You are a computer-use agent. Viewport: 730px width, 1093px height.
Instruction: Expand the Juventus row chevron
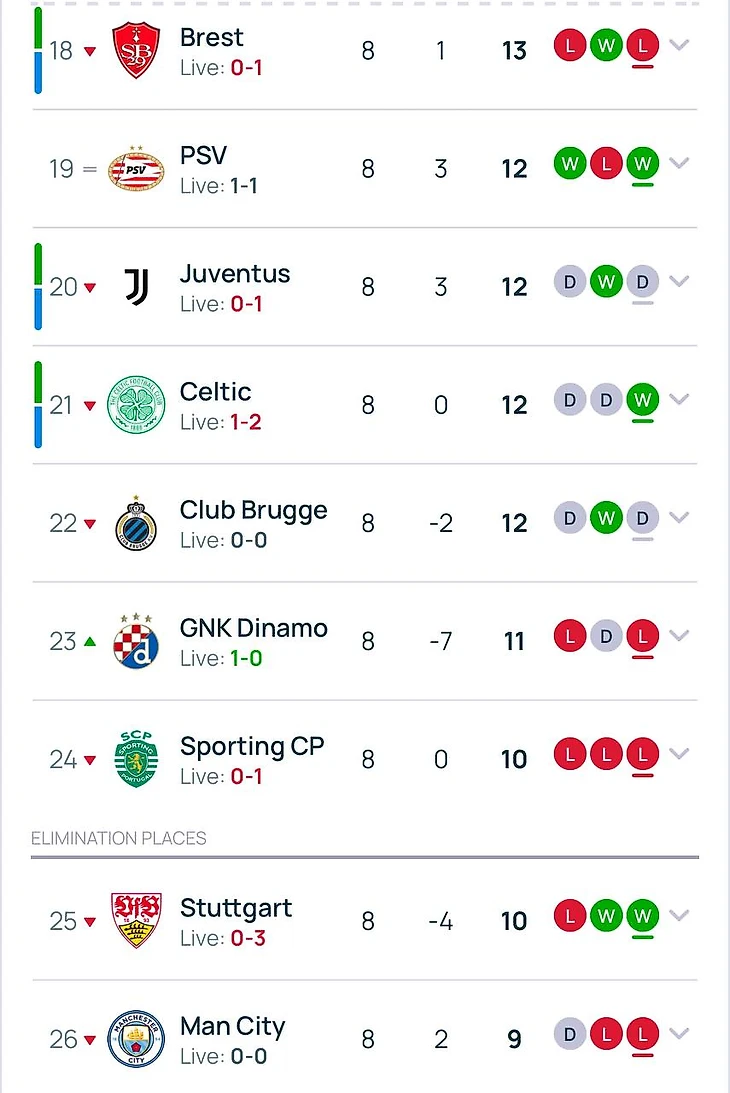pyautogui.click(x=679, y=282)
